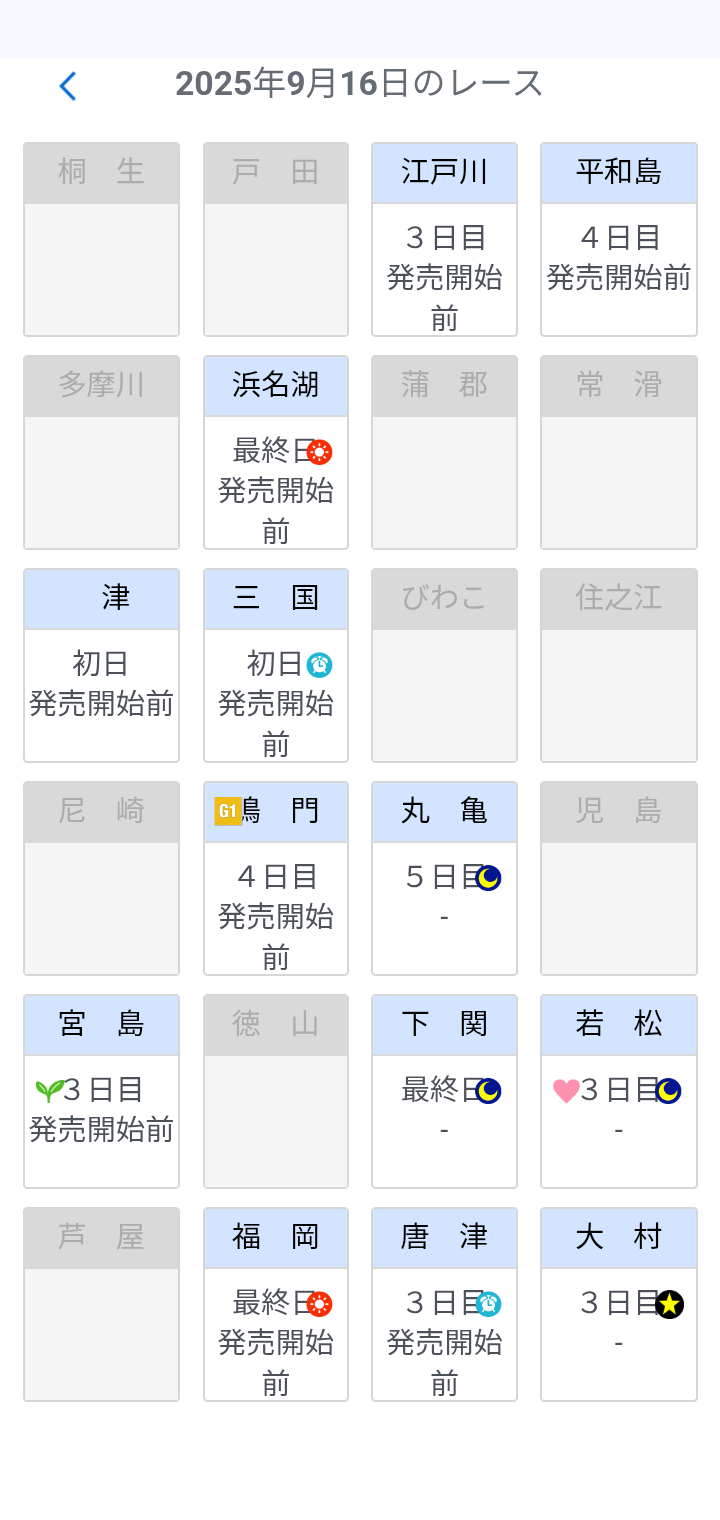The width and height of the screenshot is (720, 1520).
Task: Open the 唐津 race card
Action: (444, 1304)
